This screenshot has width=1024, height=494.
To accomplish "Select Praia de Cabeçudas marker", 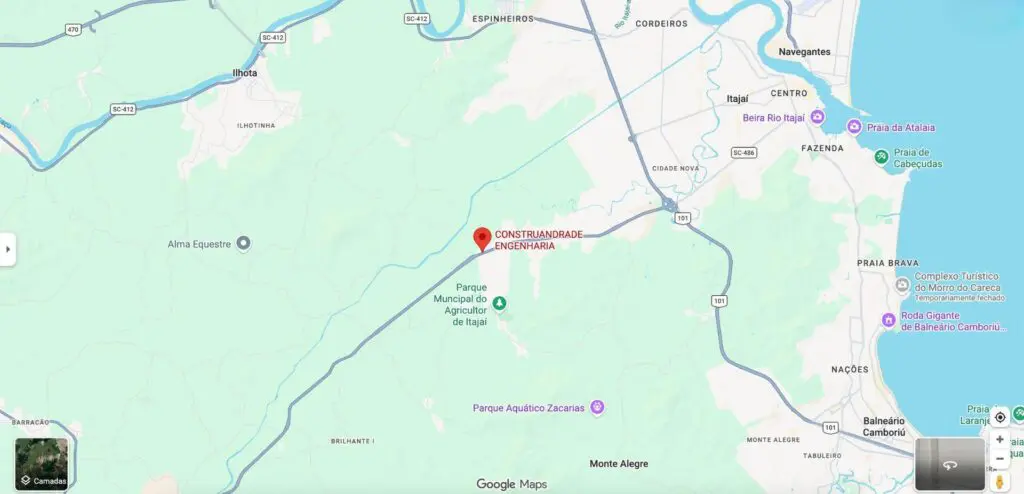I will pyautogui.click(x=881, y=156).
